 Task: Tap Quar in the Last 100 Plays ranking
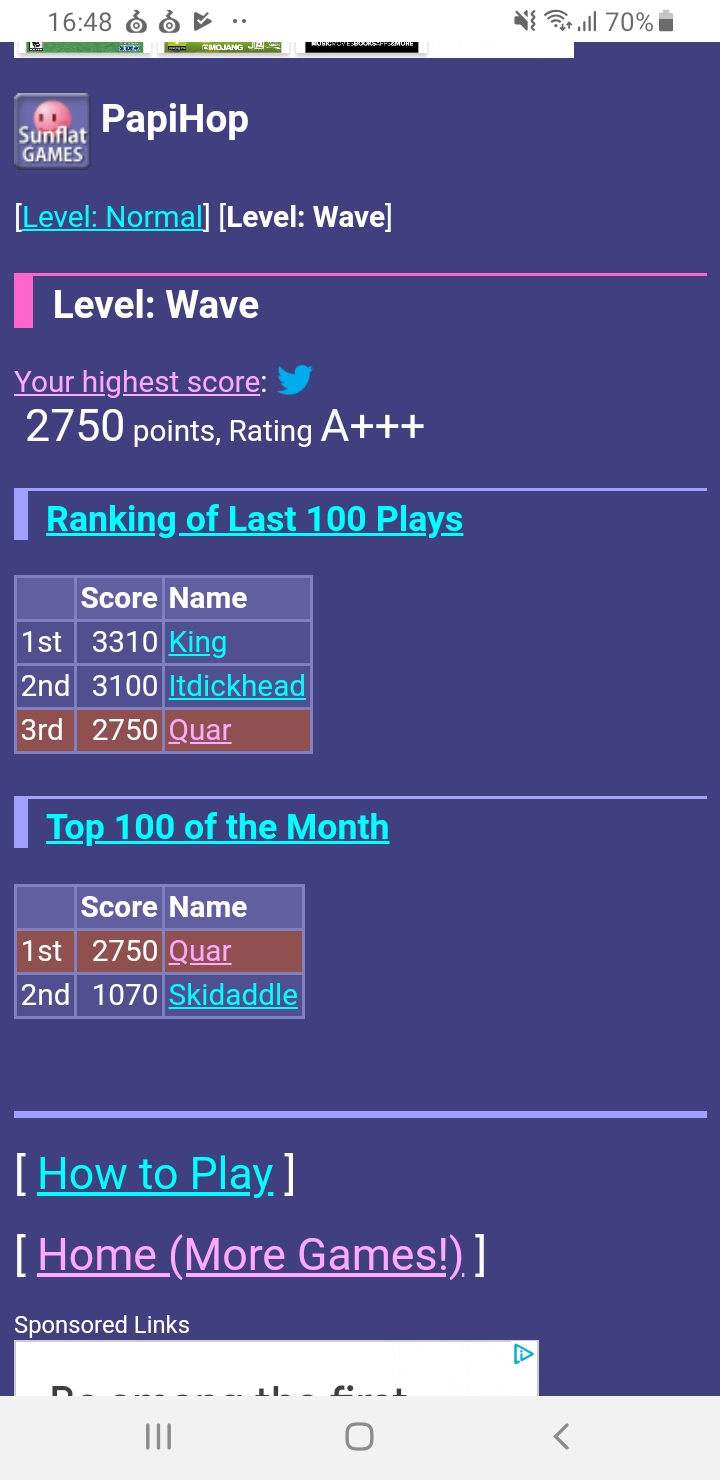pos(200,730)
